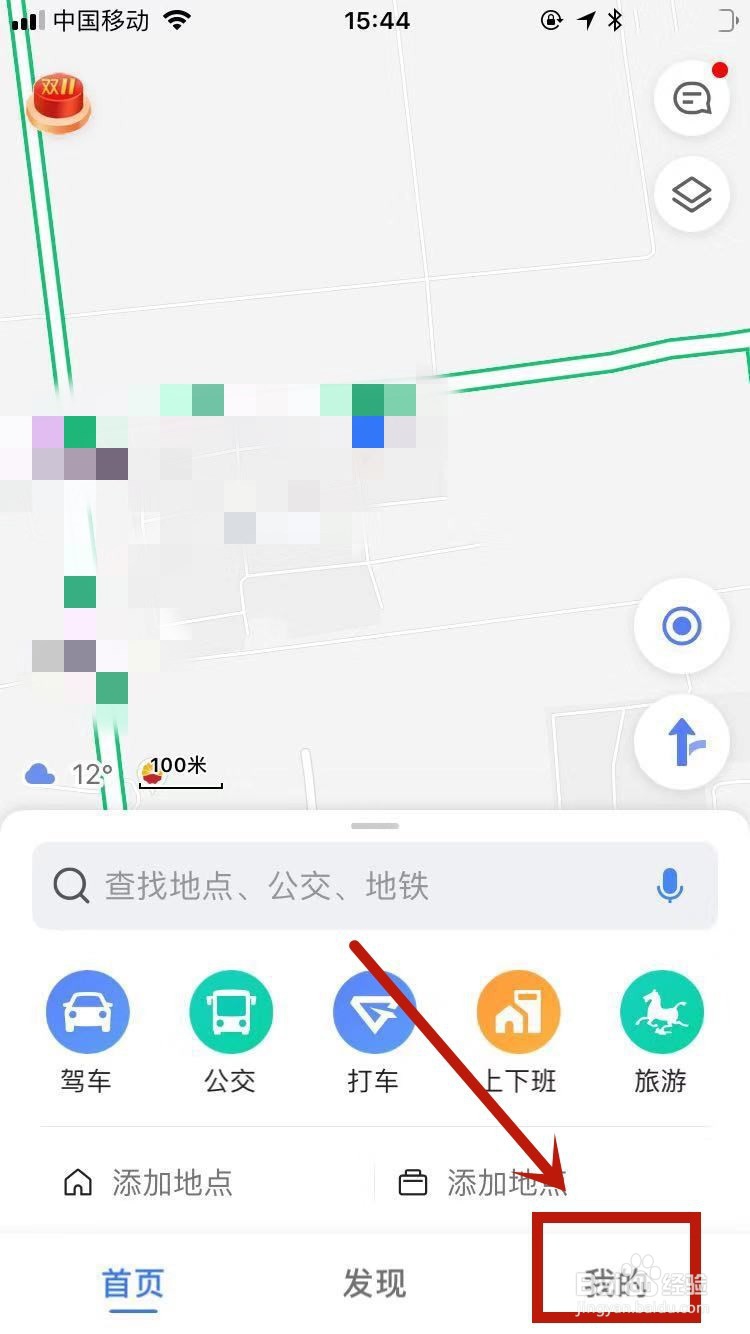
Task: Open the 公交 bus transit icon
Action: pos(231,1011)
